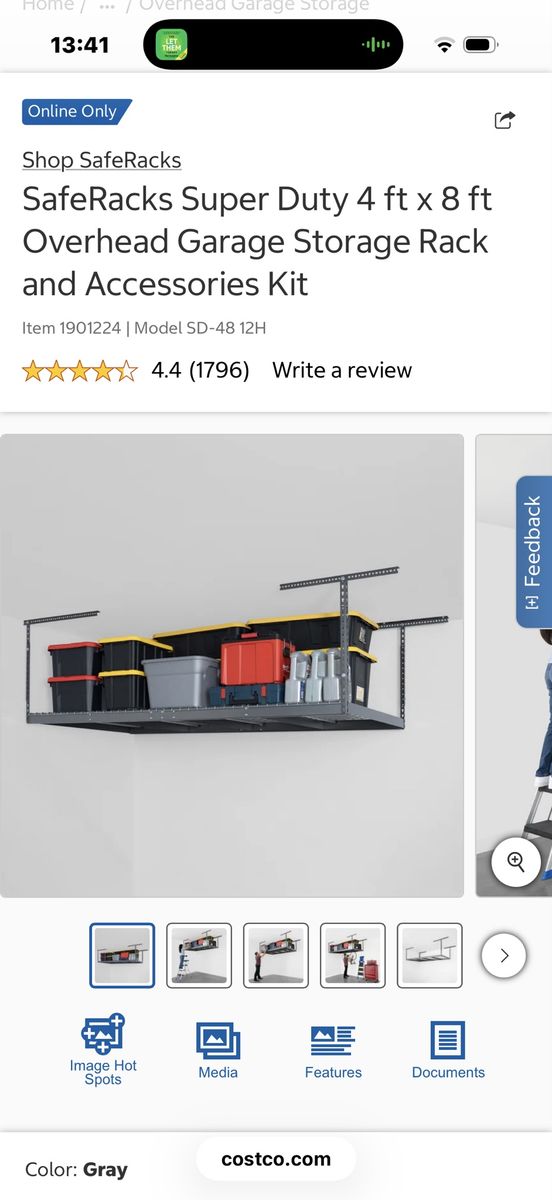Open the Feedback side tab
This screenshot has height=1200, width=552.
pos(533,552)
